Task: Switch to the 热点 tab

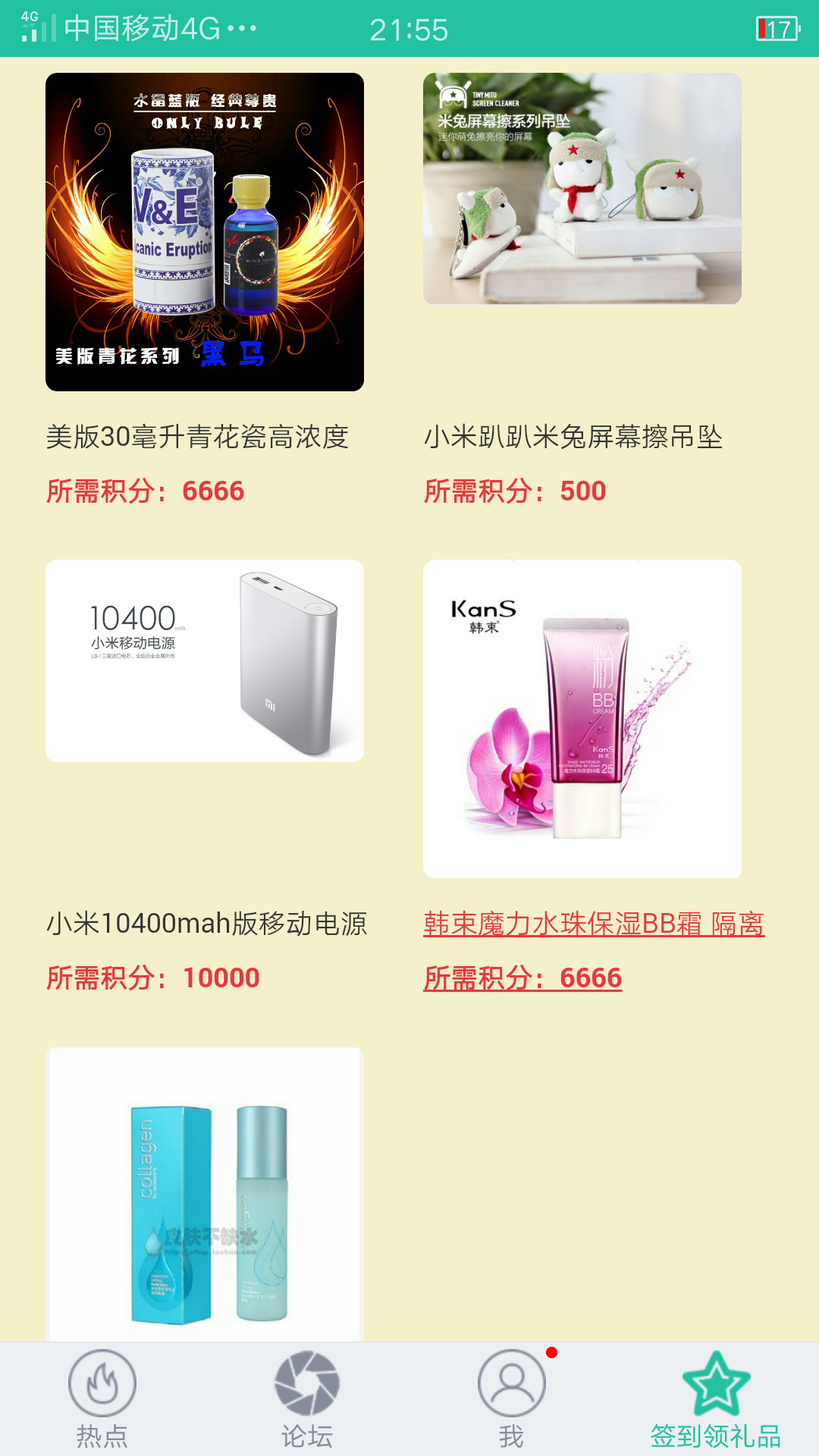Action: [x=102, y=1399]
